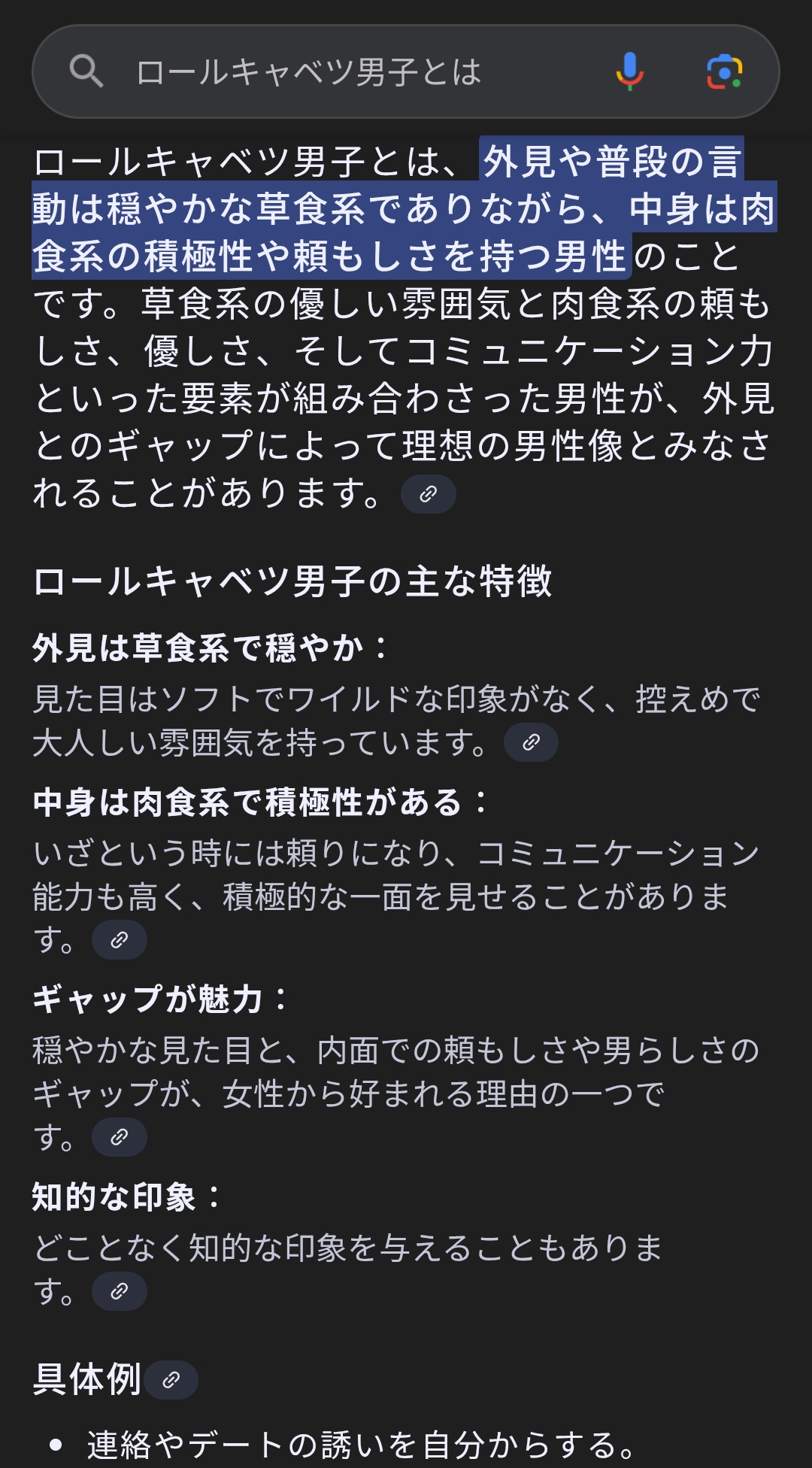
Task: Open source link for ギャップが魅力
Action: pos(119,1137)
